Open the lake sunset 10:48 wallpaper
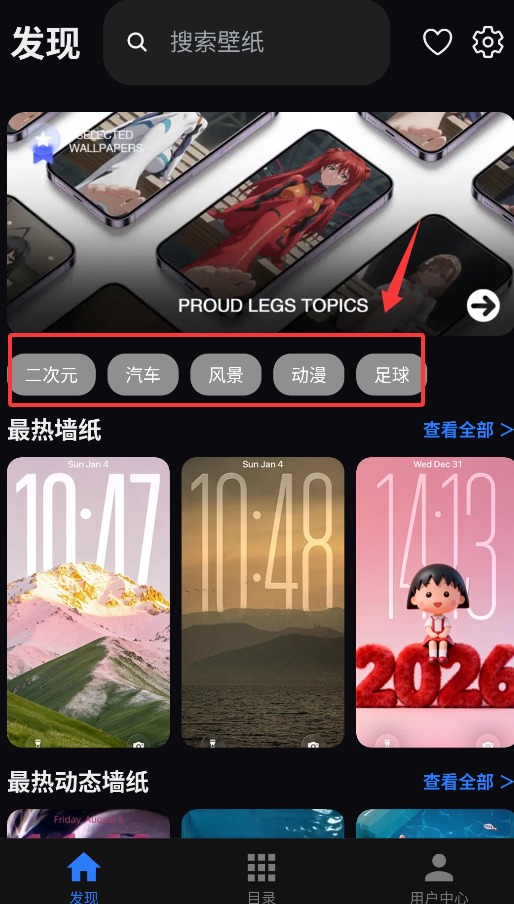 point(263,602)
